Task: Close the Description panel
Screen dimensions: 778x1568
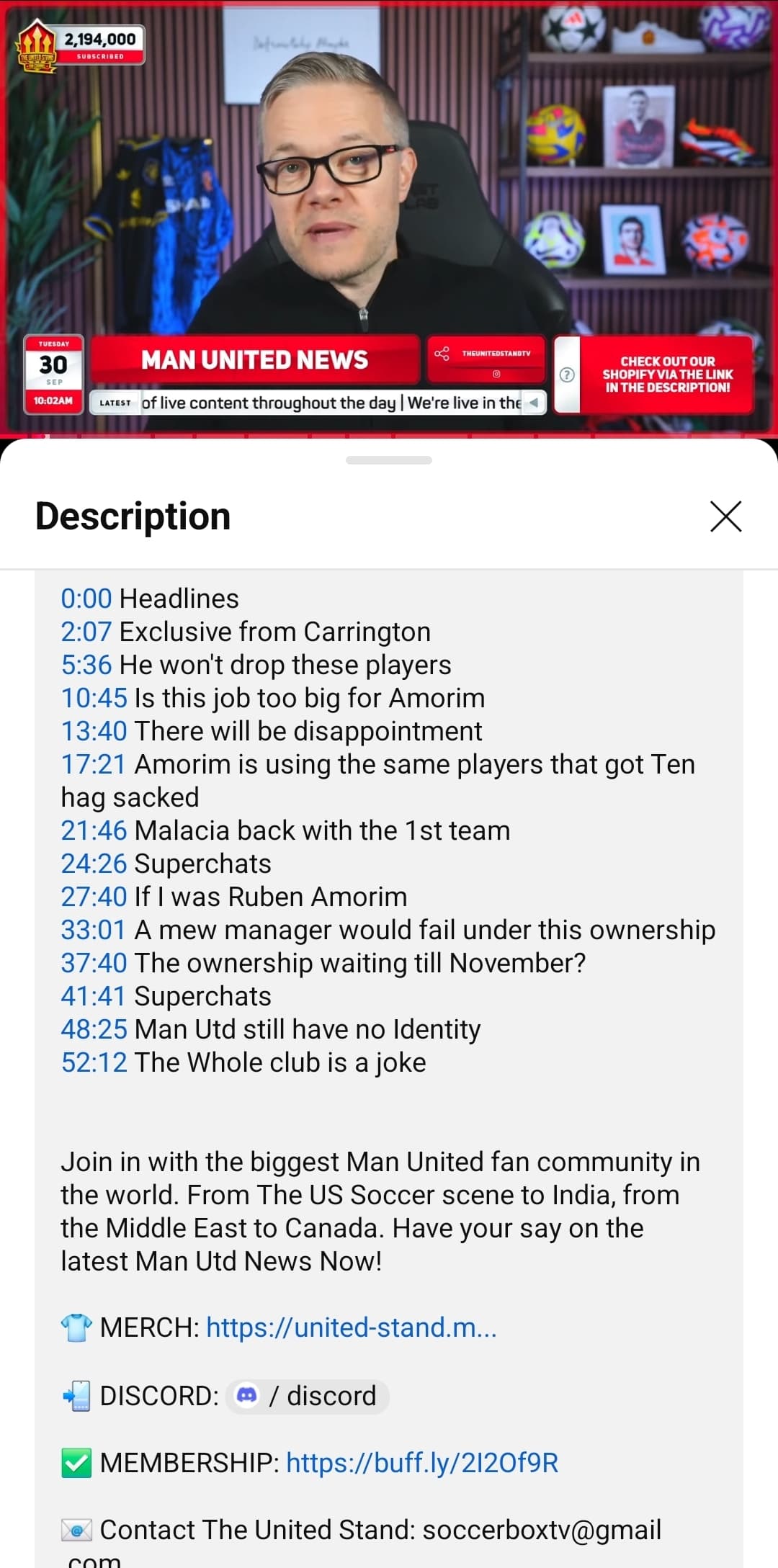Action: point(725,516)
